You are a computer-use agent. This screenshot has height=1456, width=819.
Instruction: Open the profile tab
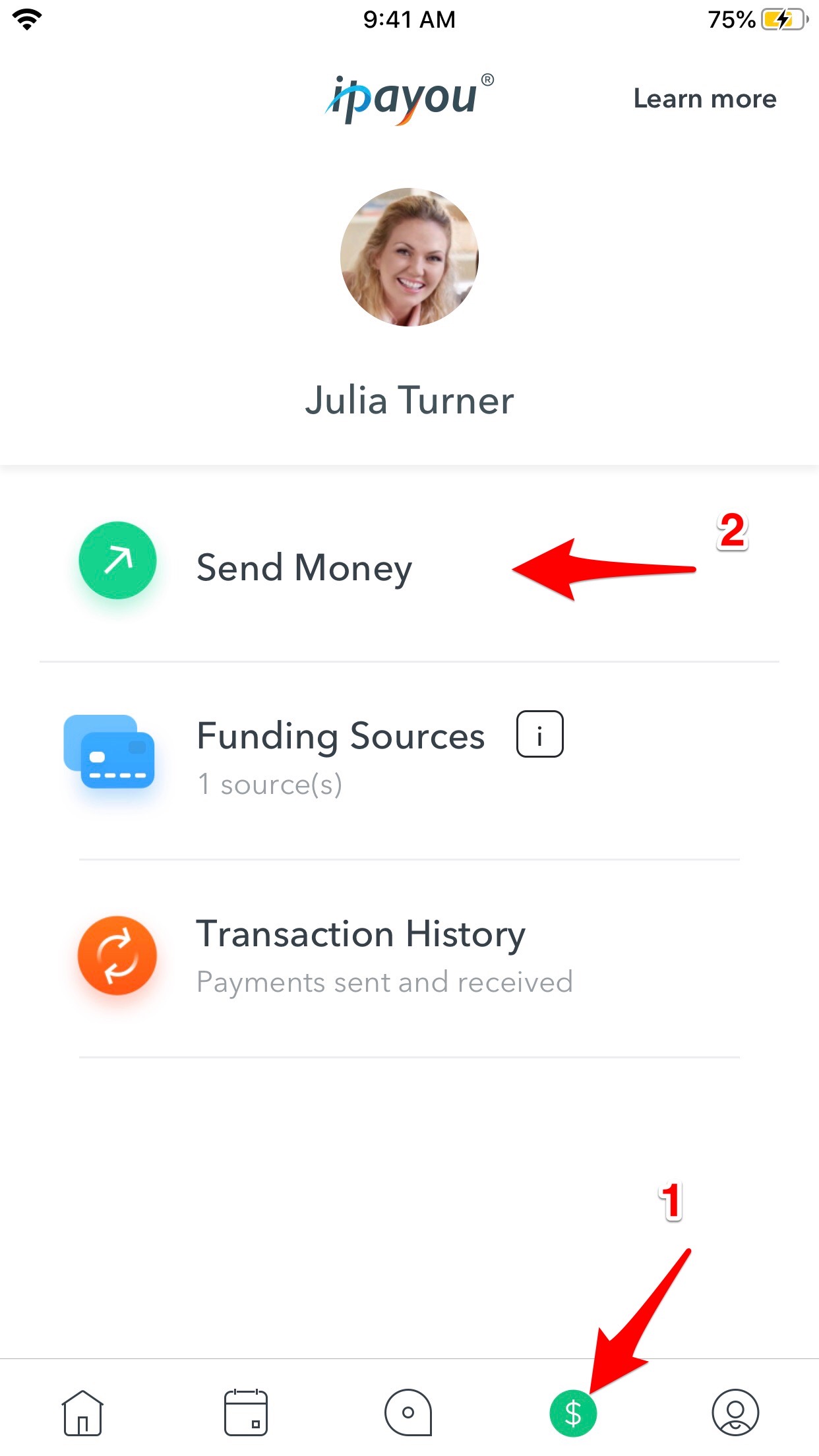735,1412
